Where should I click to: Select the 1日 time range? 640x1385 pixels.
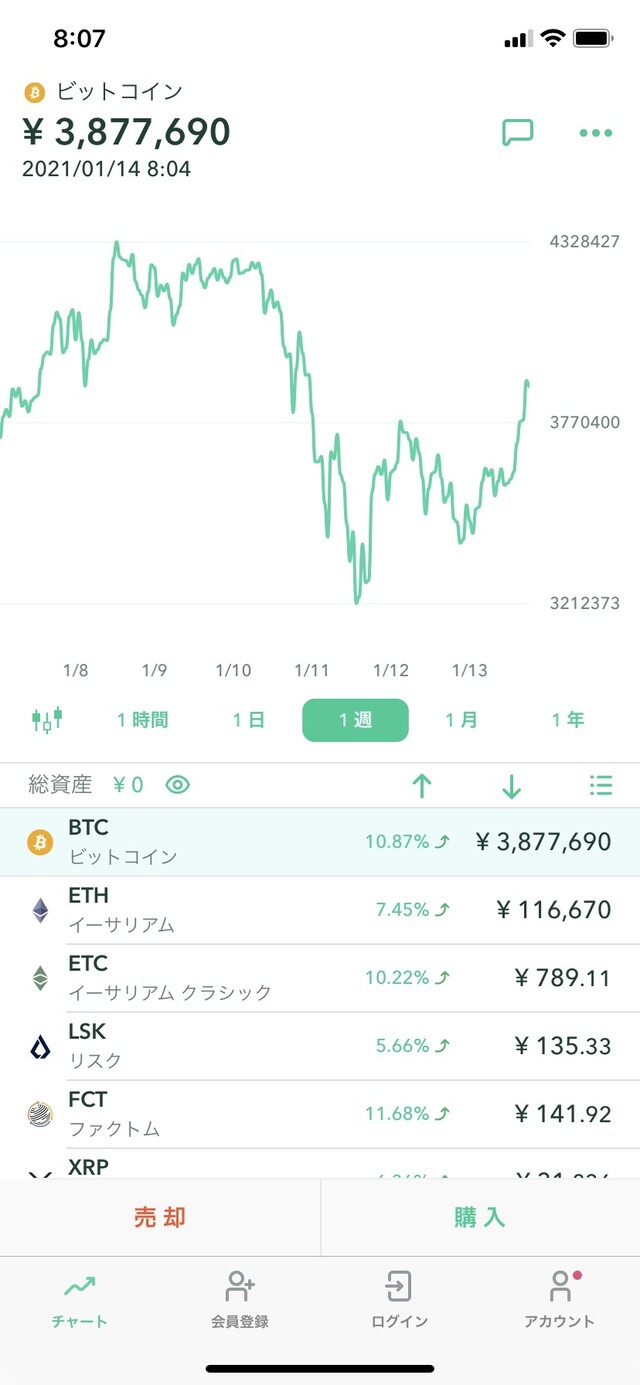(x=249, y=720)
